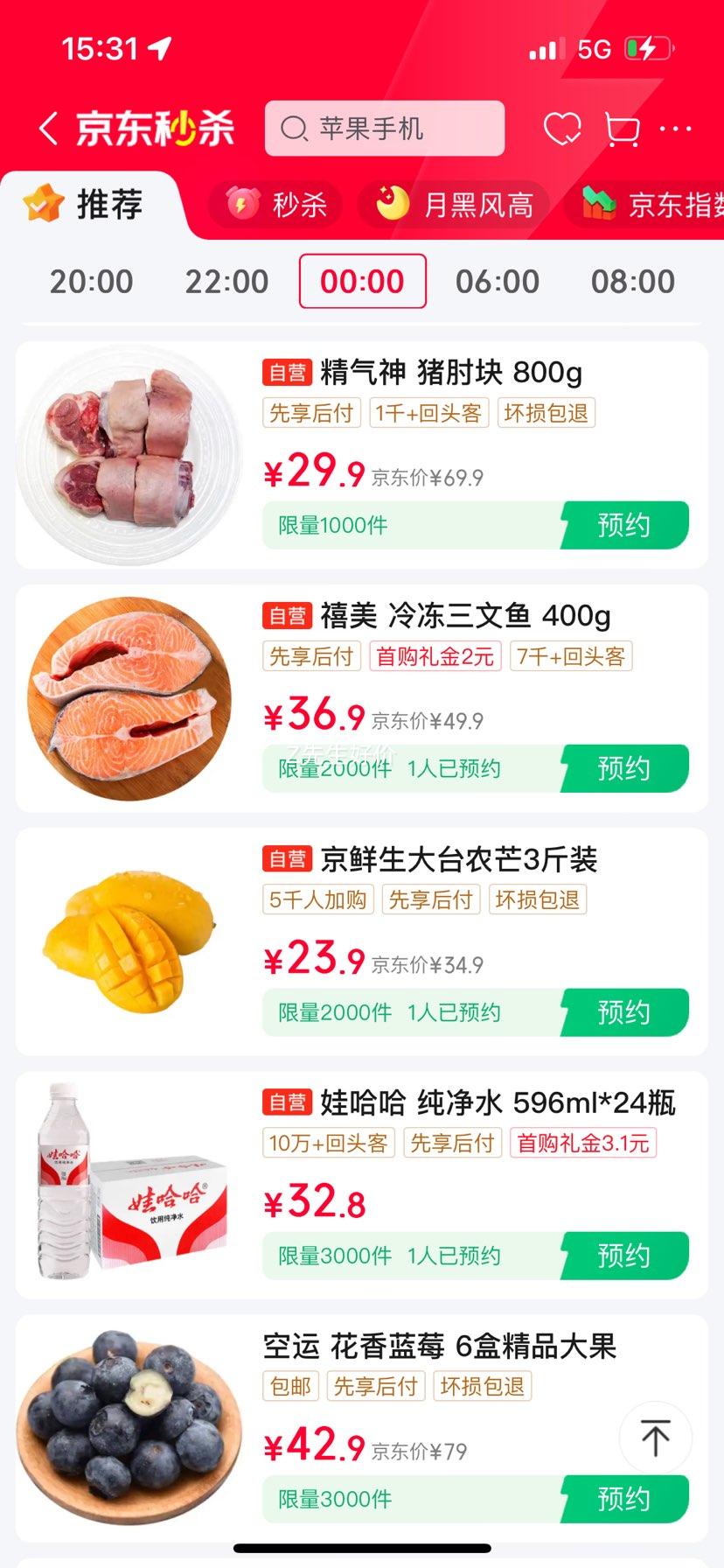724x1568 pixels.
Task: Select the 08:00 time slot
Action: pos(633,282)
